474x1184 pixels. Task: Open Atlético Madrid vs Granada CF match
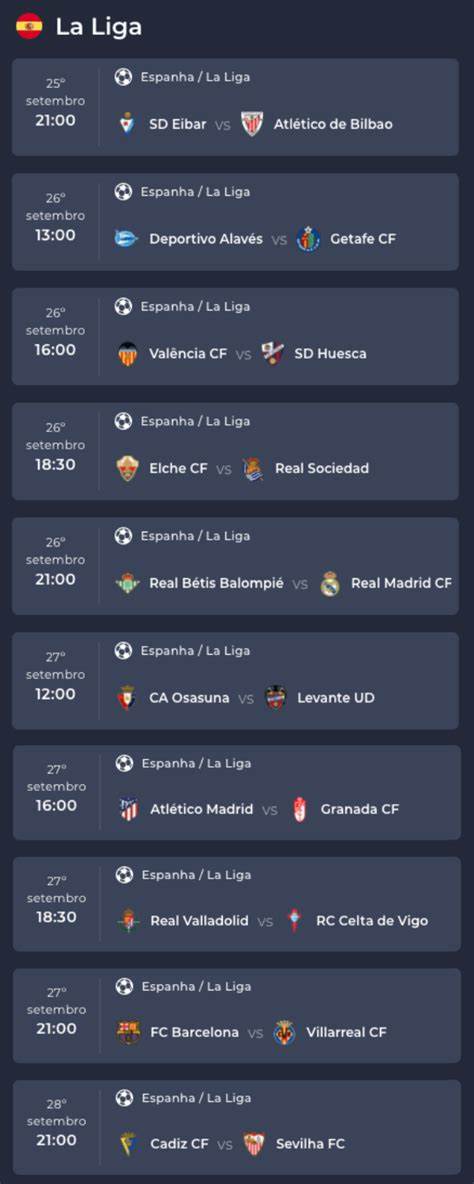click(x=236, y=793)
